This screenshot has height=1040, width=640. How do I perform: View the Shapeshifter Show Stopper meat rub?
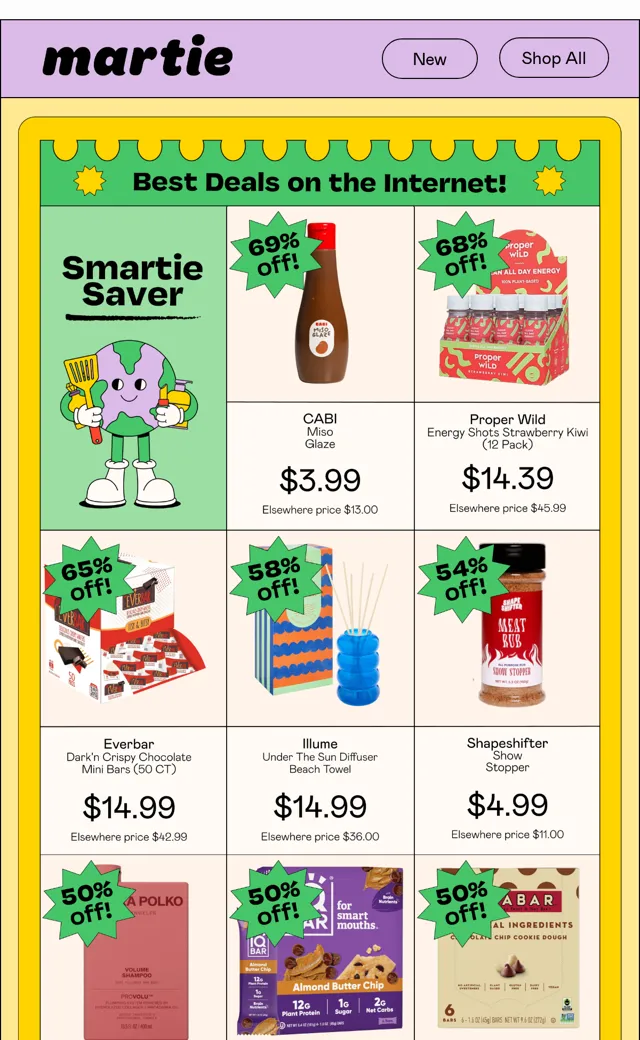(507, 692)
